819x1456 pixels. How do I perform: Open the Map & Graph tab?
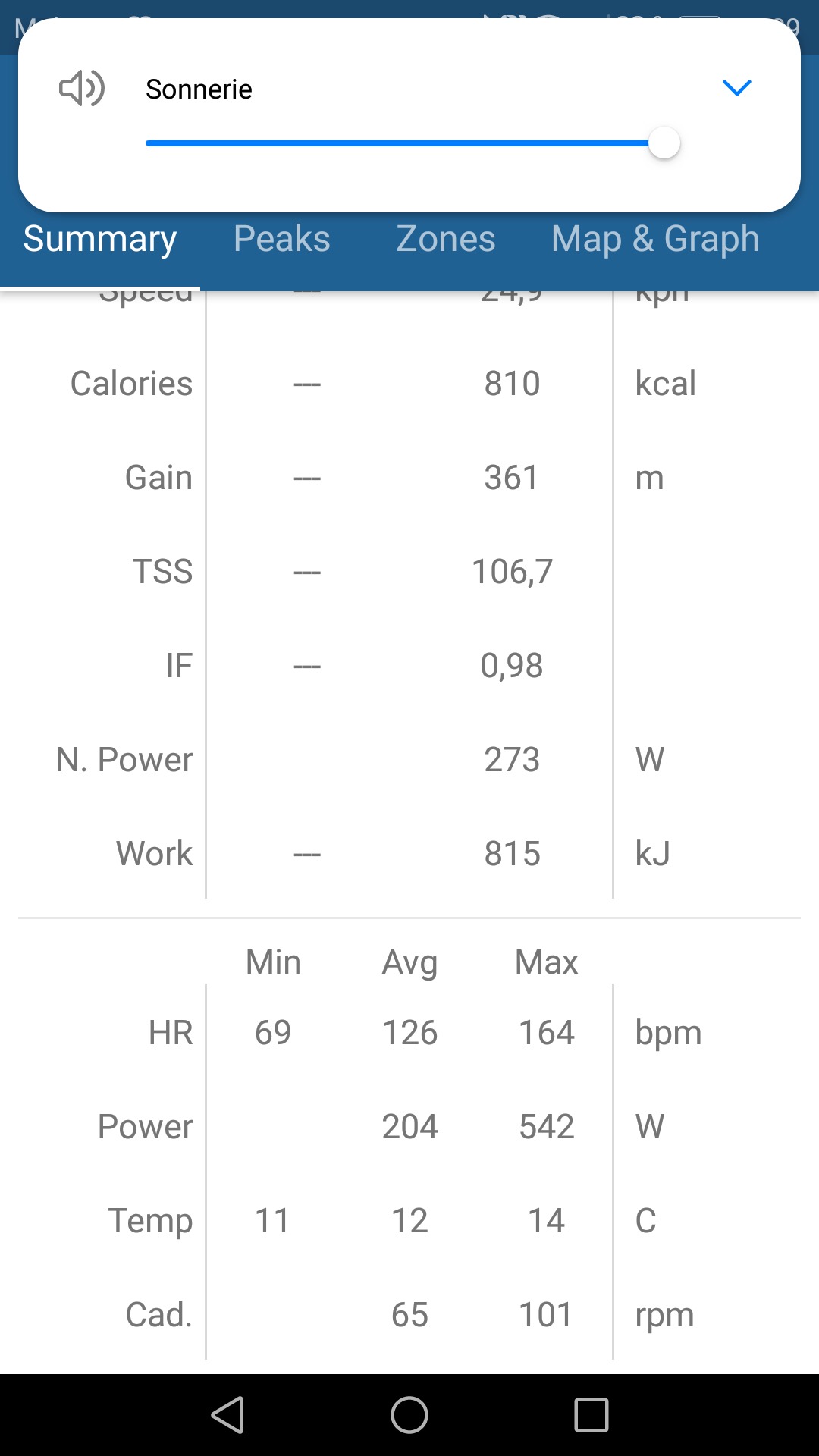[655, 240]
